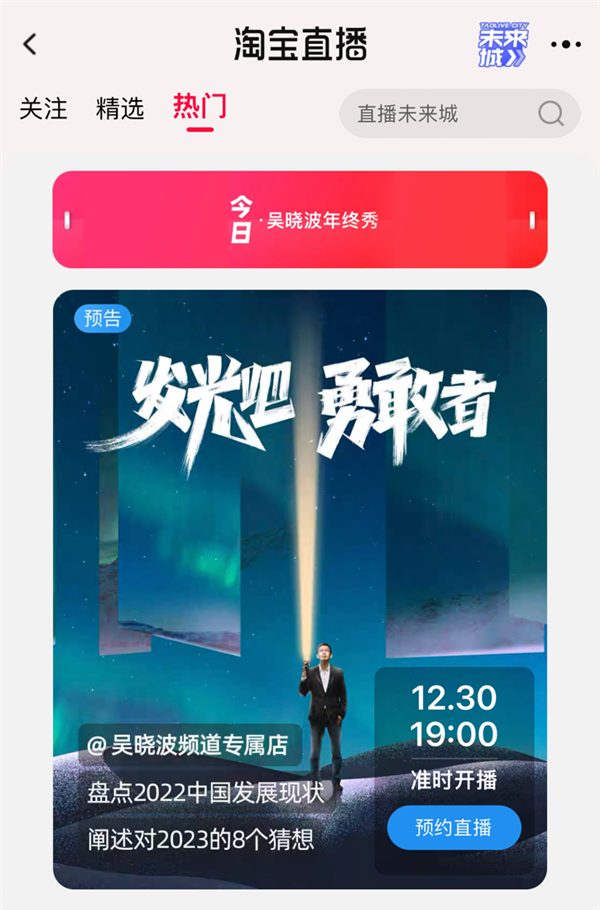Open the 今日·吴晓波年终秀 red banner

click(x=300, y=220)
